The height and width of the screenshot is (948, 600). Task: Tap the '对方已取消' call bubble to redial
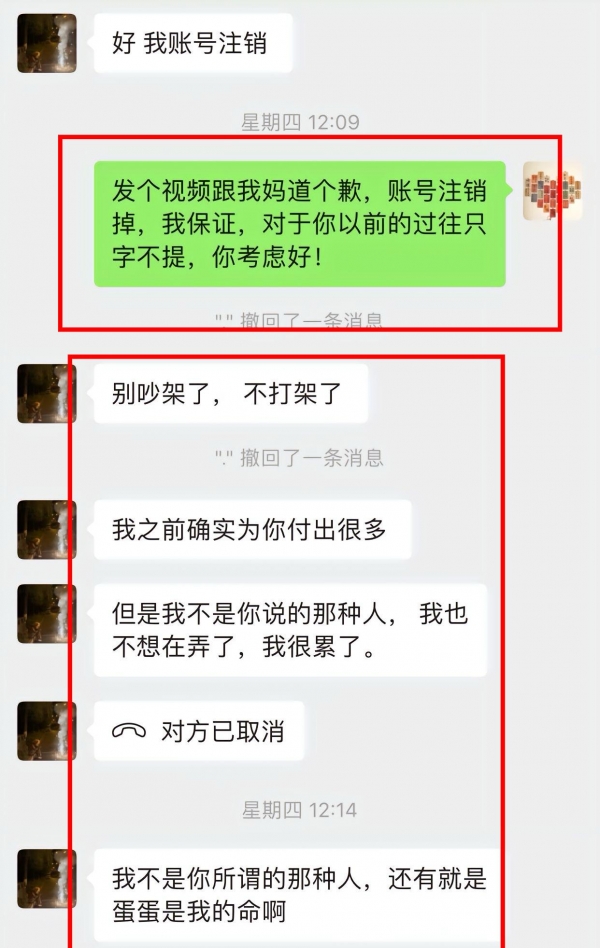point(198,731)
